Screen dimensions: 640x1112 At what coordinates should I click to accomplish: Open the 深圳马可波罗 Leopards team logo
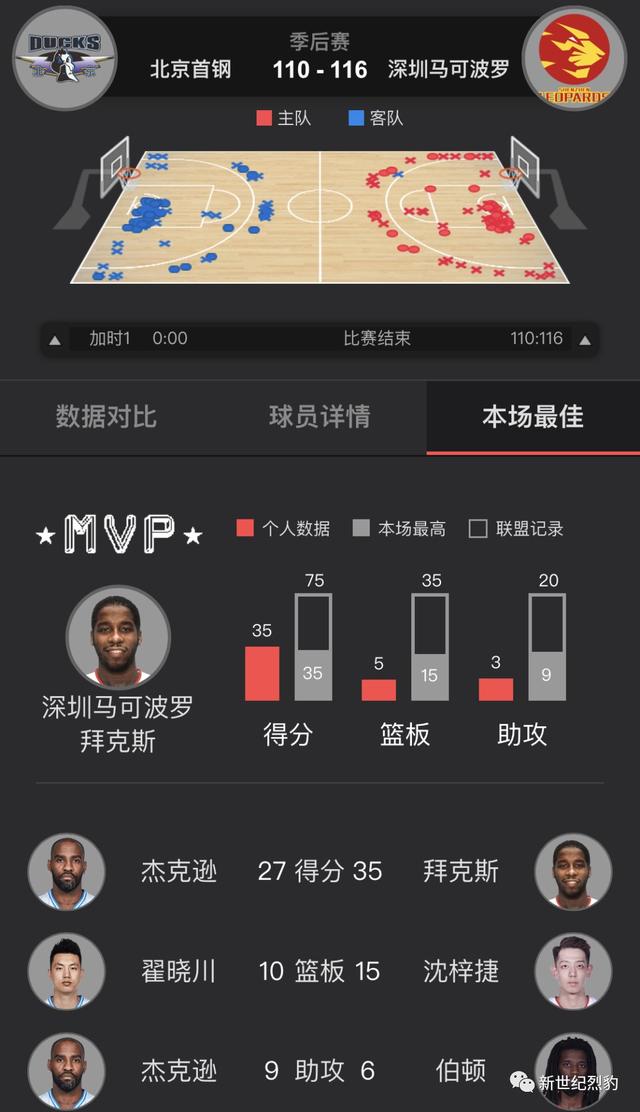(x=574, y=58)
